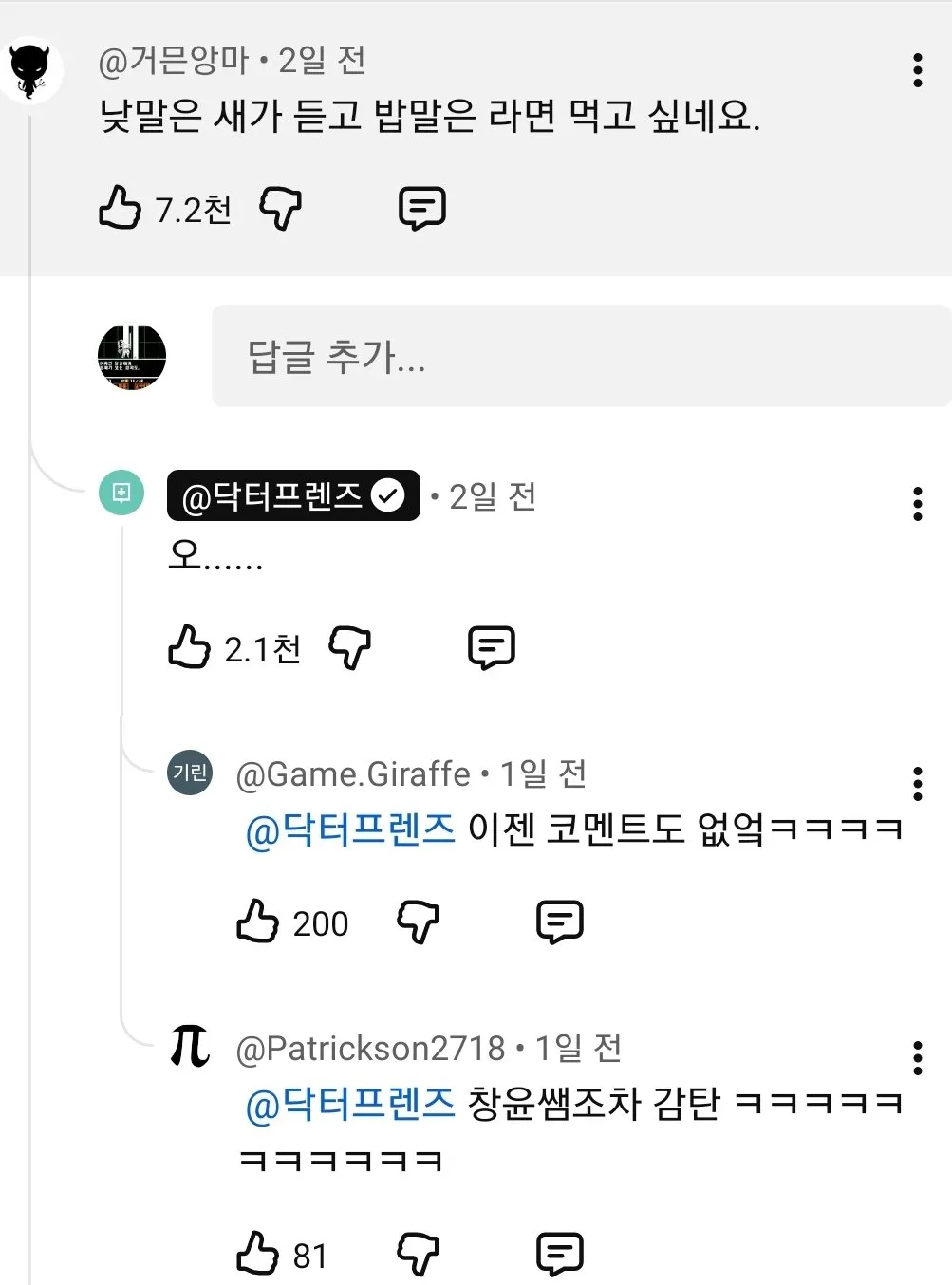The image size is (952, 1285).
Task: View @Game.Giraffe's profile avatar
Action: click(190, 773)
